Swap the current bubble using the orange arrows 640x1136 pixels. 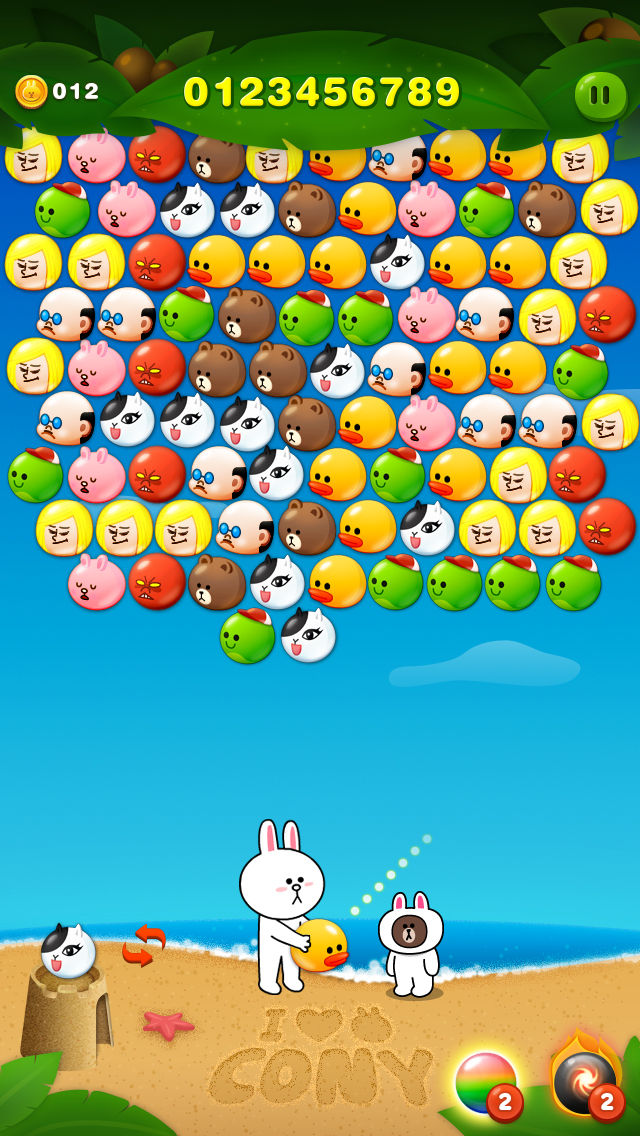[144, 945]
